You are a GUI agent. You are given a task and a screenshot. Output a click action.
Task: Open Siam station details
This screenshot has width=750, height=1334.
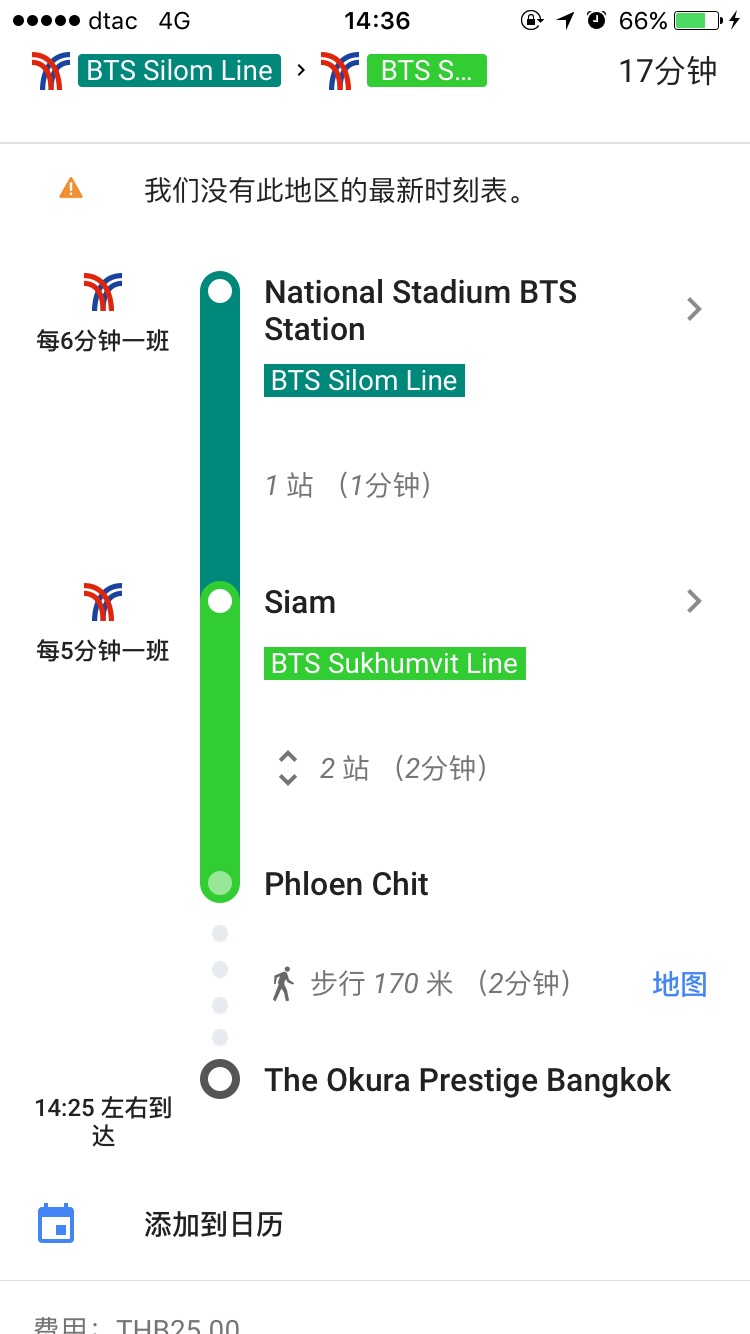pyautogui.click(x=694, y=601)
